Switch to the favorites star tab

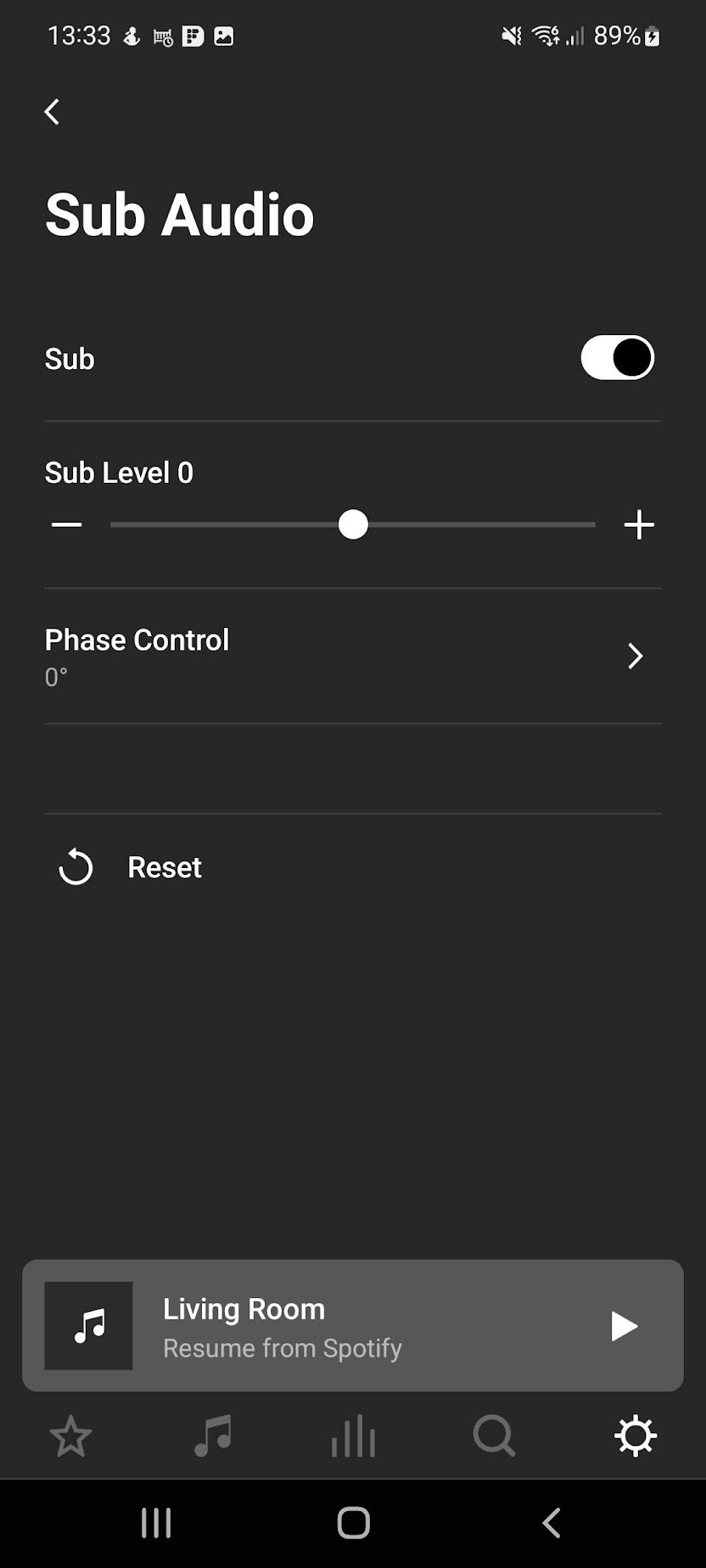70,1436
